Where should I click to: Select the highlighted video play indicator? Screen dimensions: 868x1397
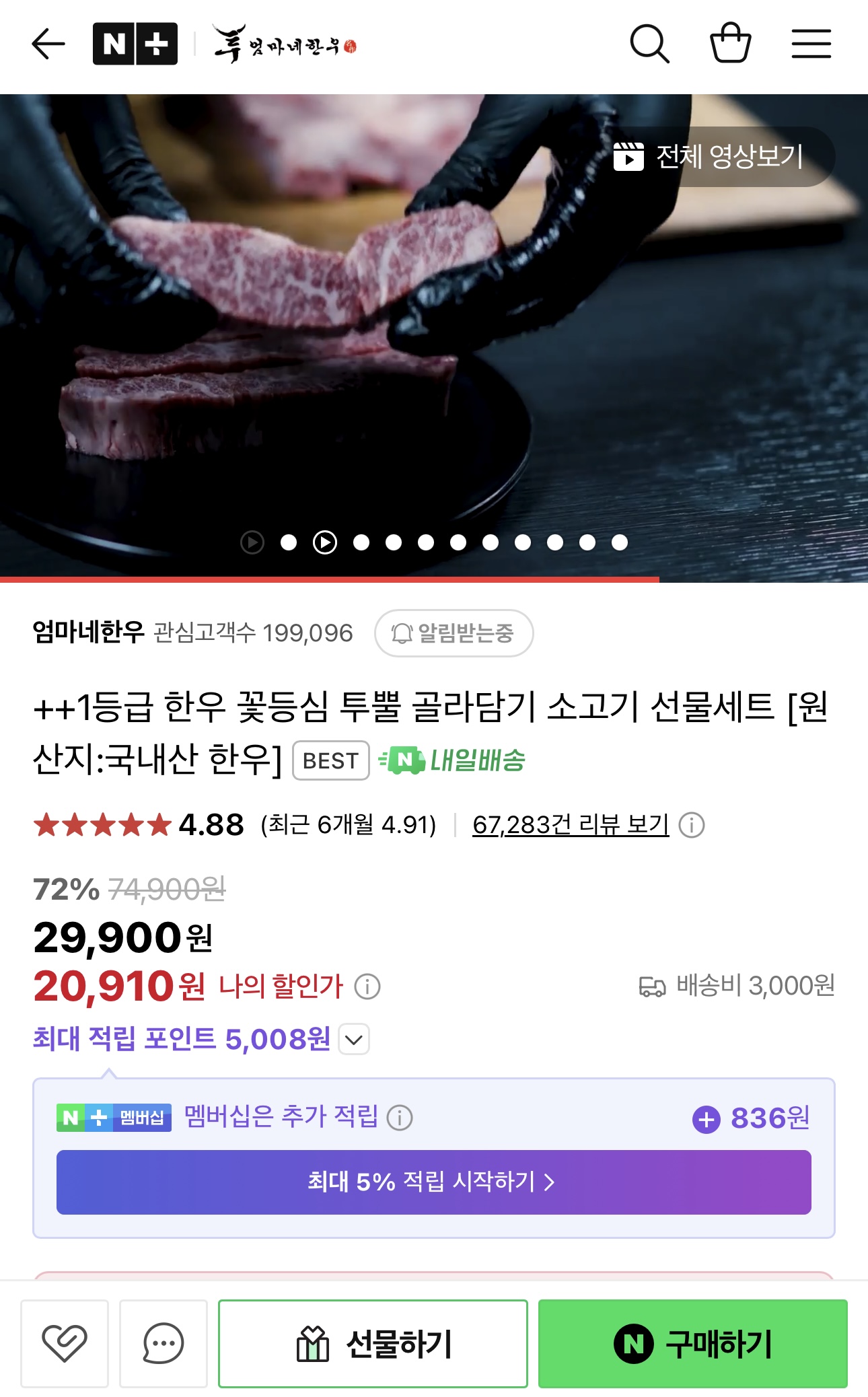325,542
